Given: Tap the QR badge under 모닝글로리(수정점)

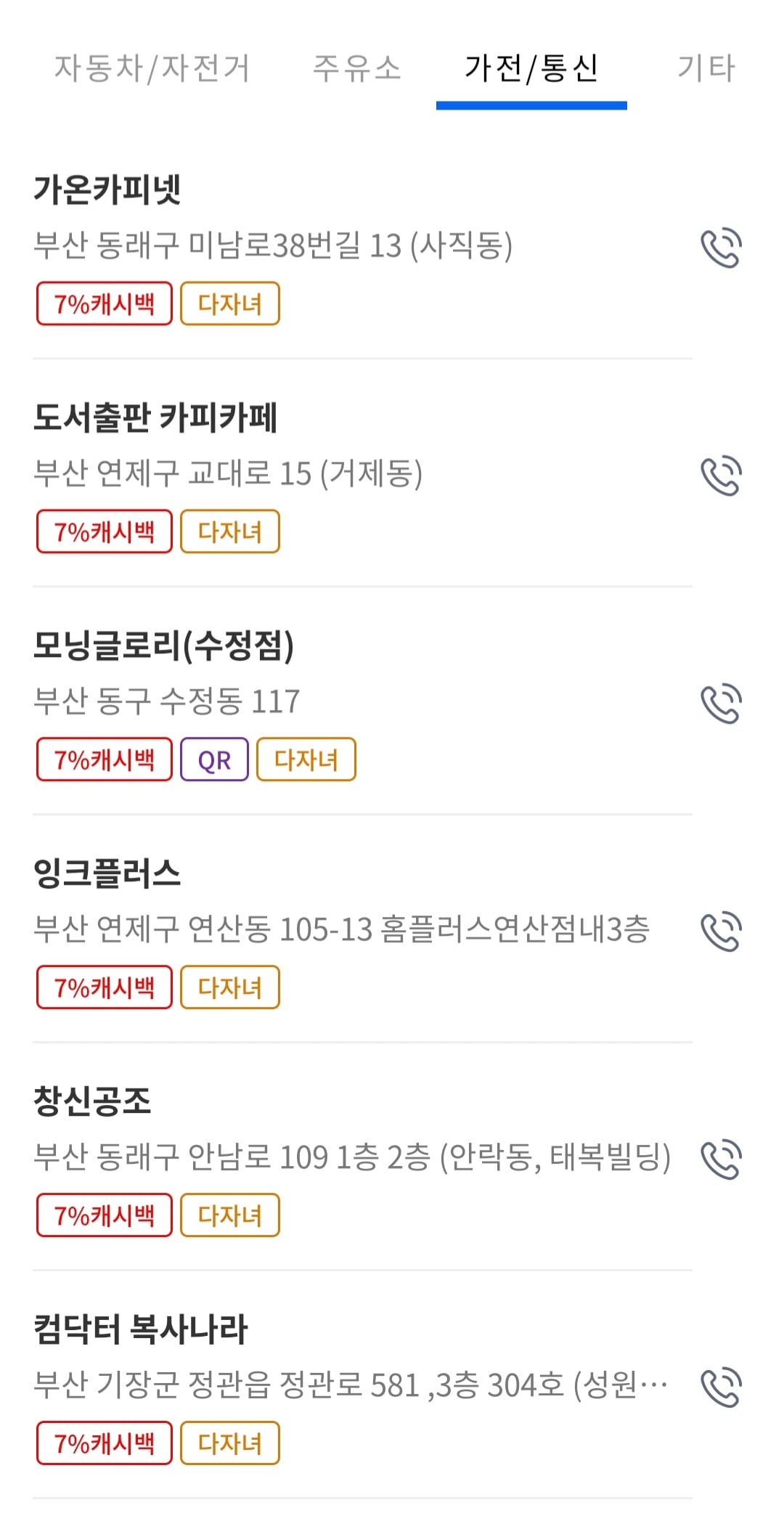Looking at the screenshot, I should (213, 759).
